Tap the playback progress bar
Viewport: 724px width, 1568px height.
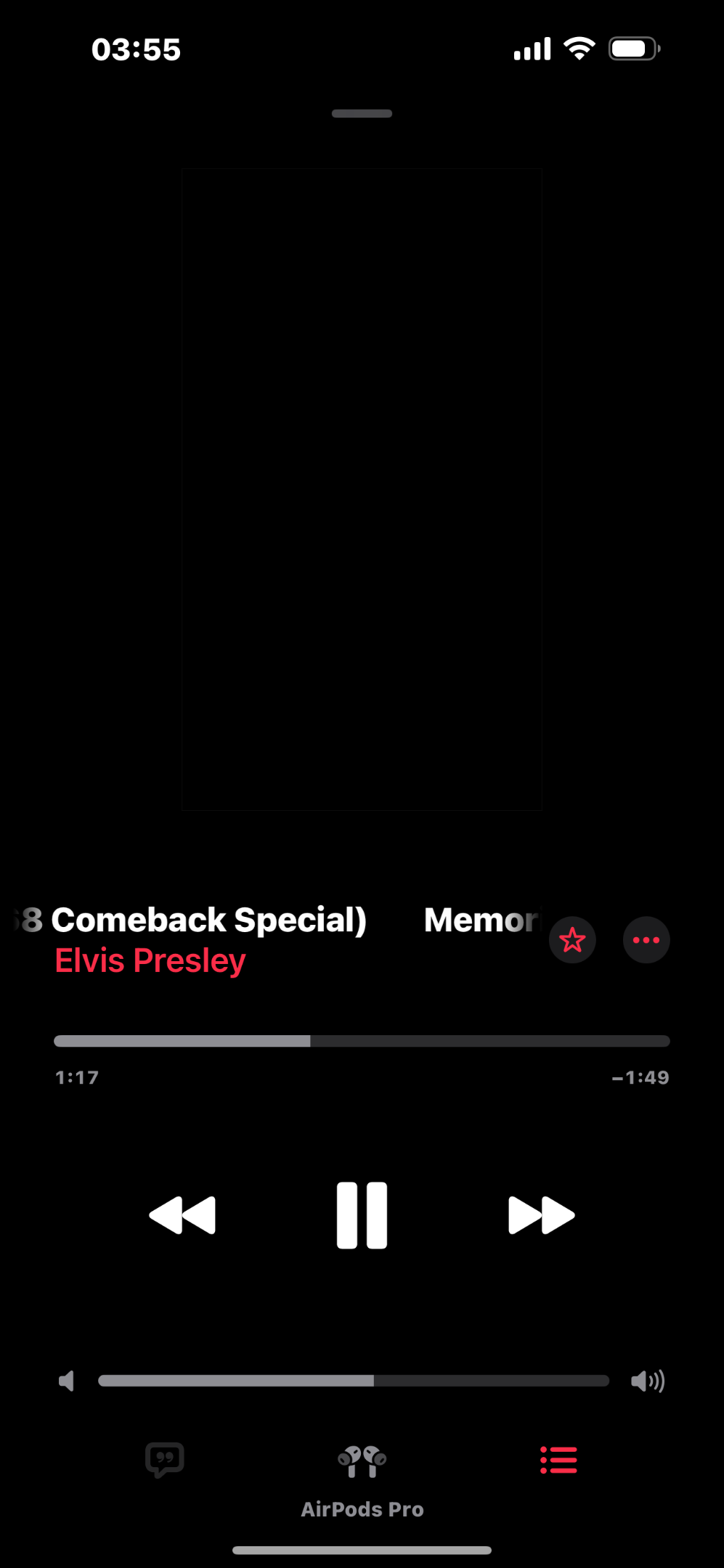point(362,1041)
